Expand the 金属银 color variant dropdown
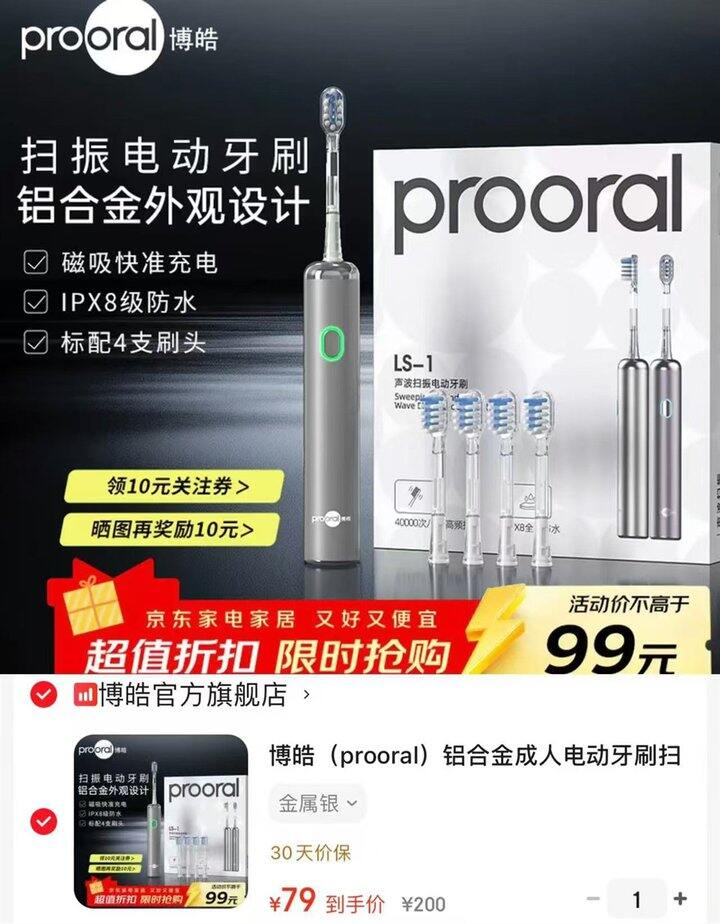This screenshot has height=924, width=720. click(x=316, y=803)
